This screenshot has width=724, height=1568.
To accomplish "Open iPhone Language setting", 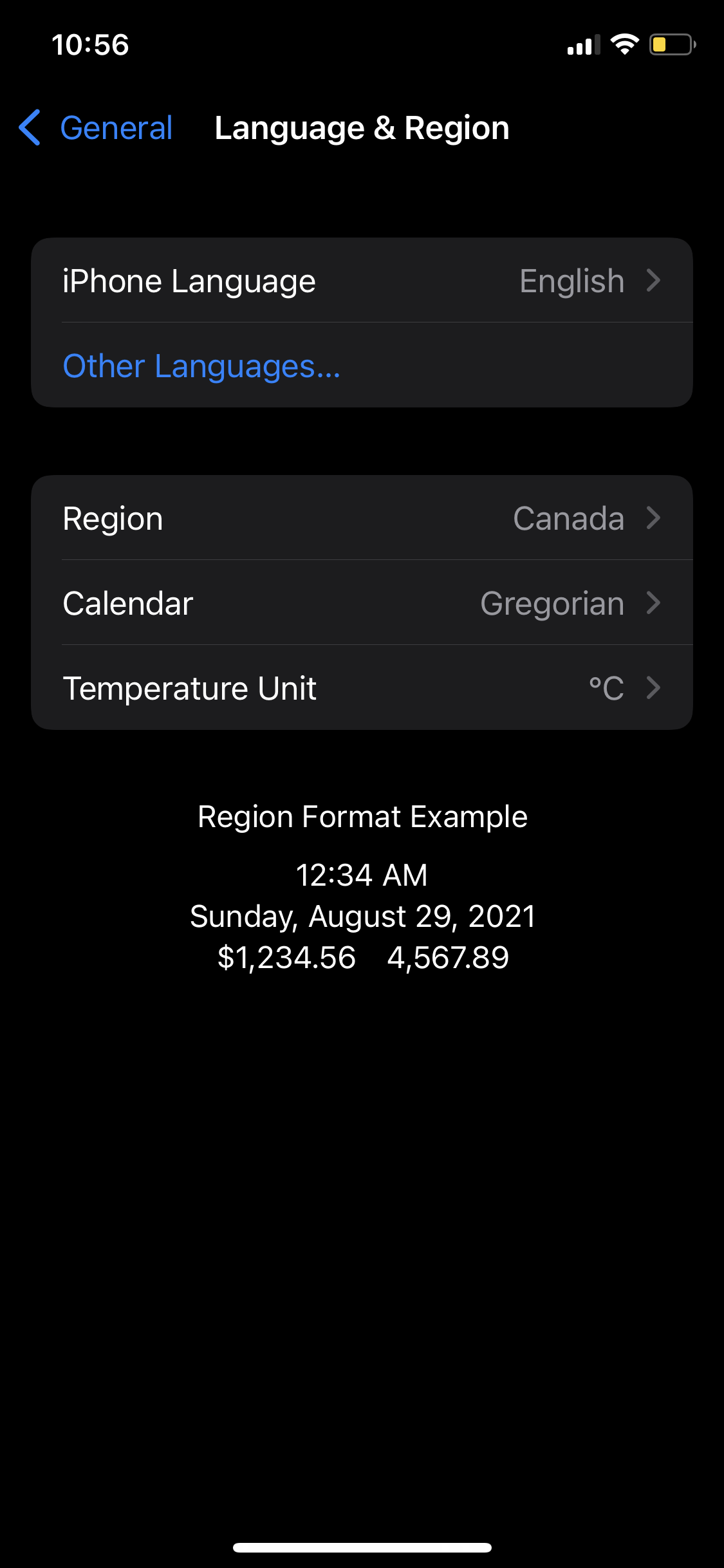I will coord(362,281).
